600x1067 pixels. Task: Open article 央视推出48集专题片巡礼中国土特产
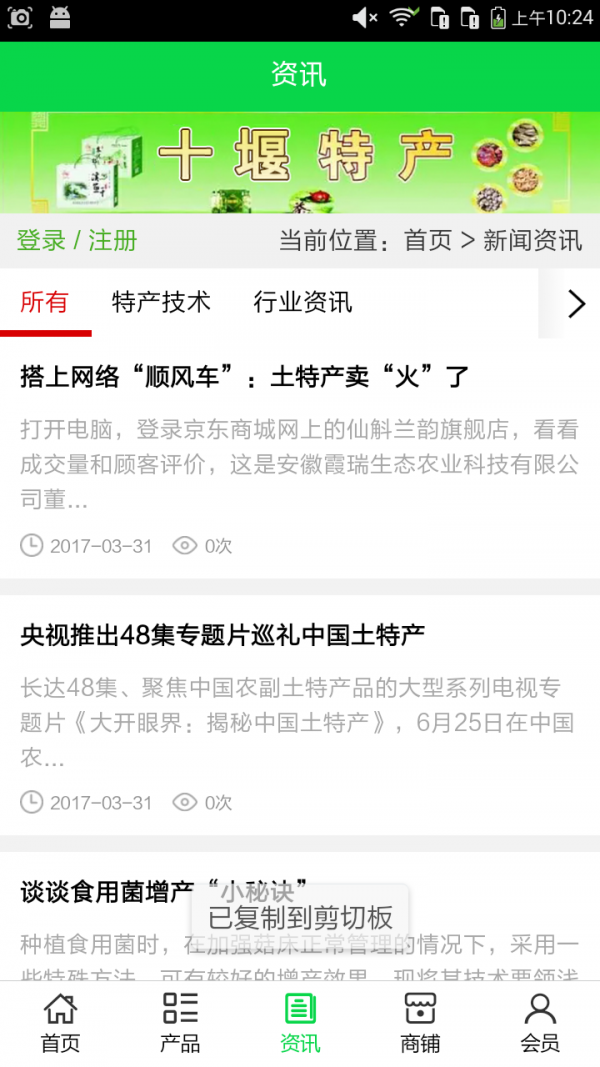point(223,634)
